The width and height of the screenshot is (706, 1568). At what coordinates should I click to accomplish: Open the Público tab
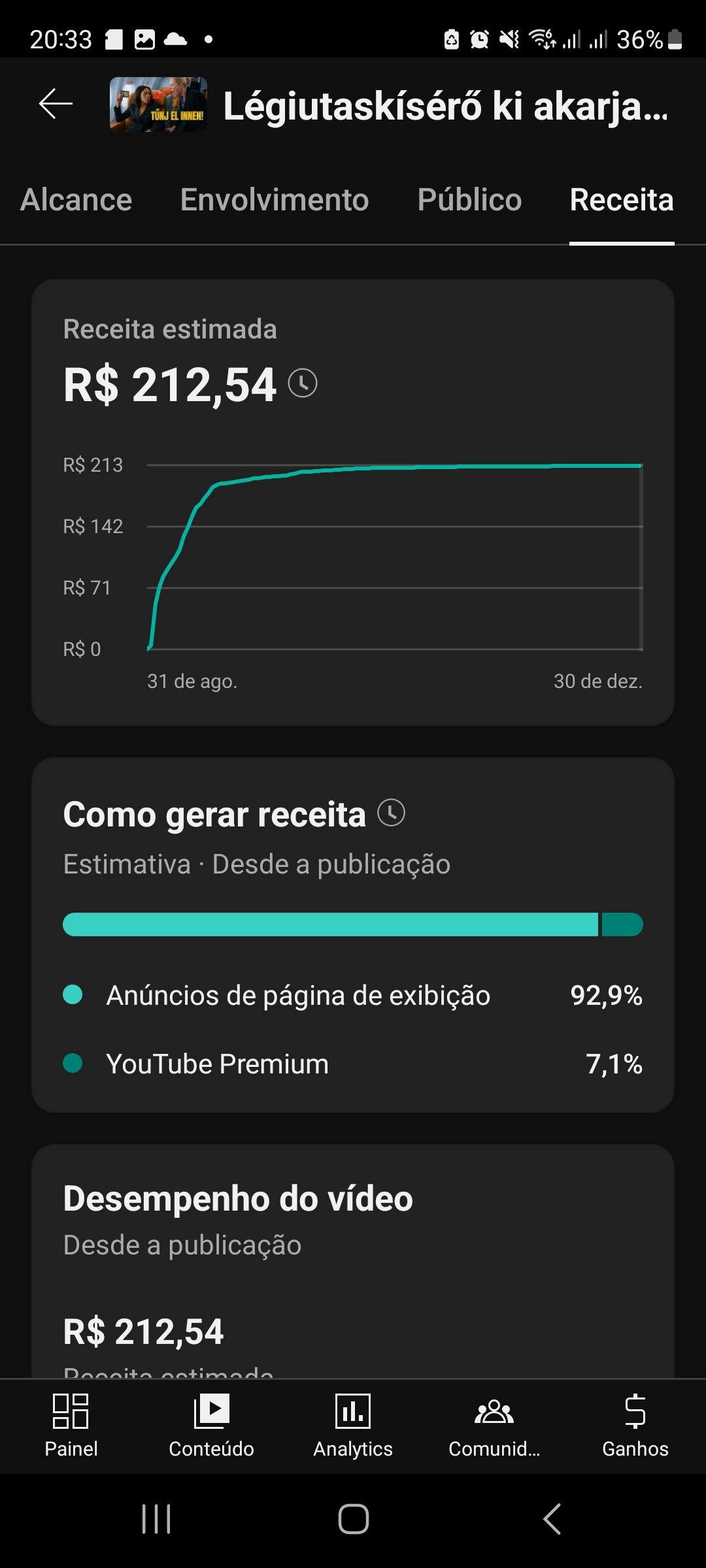tap(469, 200)
